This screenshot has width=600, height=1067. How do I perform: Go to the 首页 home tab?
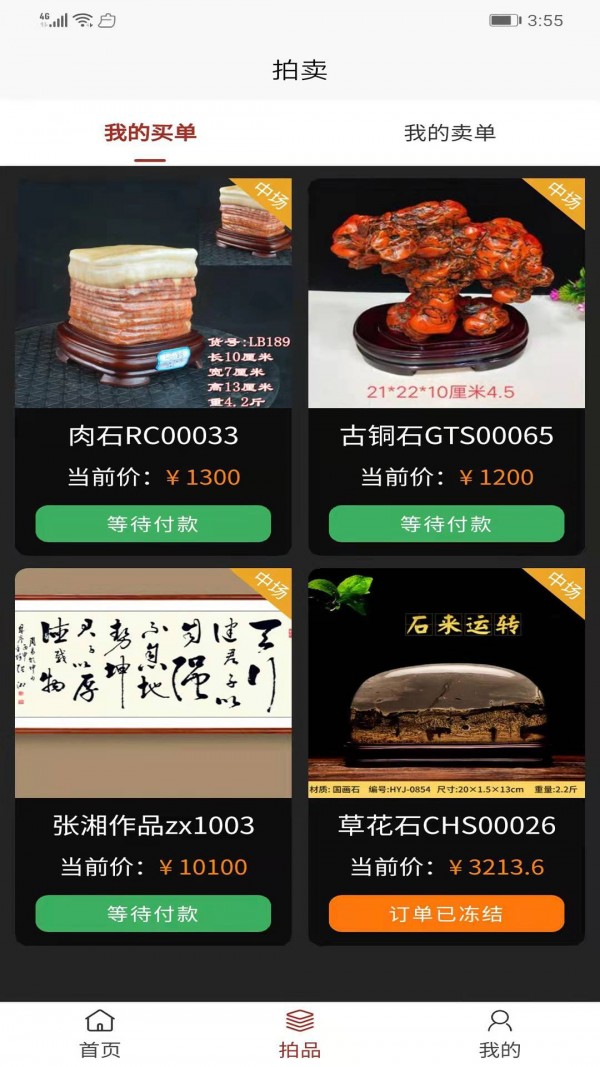(x=100, y=1034)
